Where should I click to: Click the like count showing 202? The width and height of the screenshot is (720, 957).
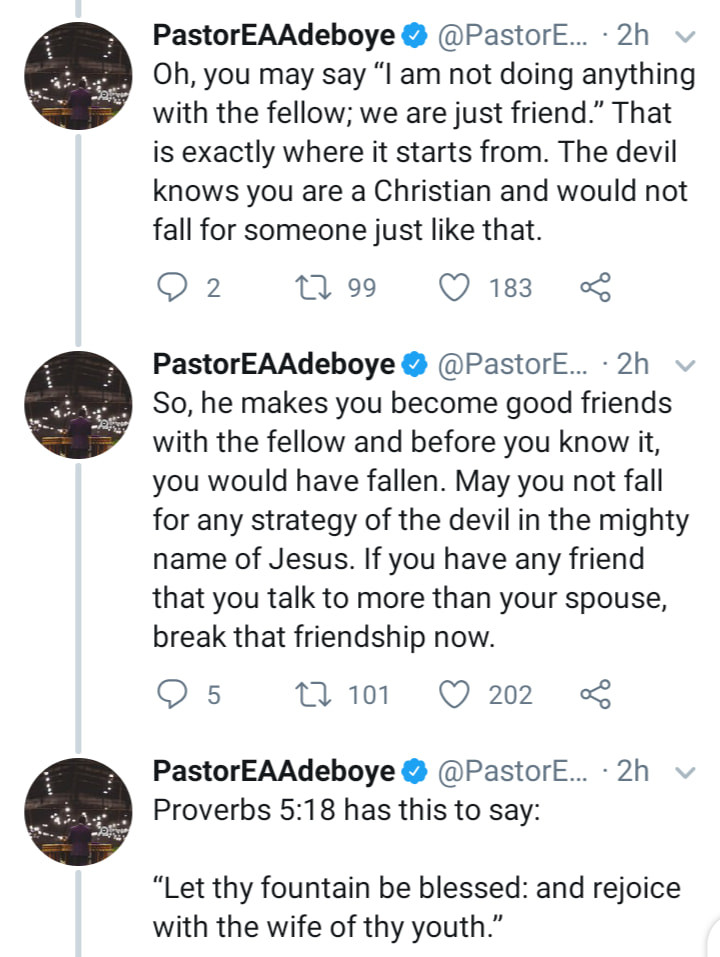click(x=512, y=694)
